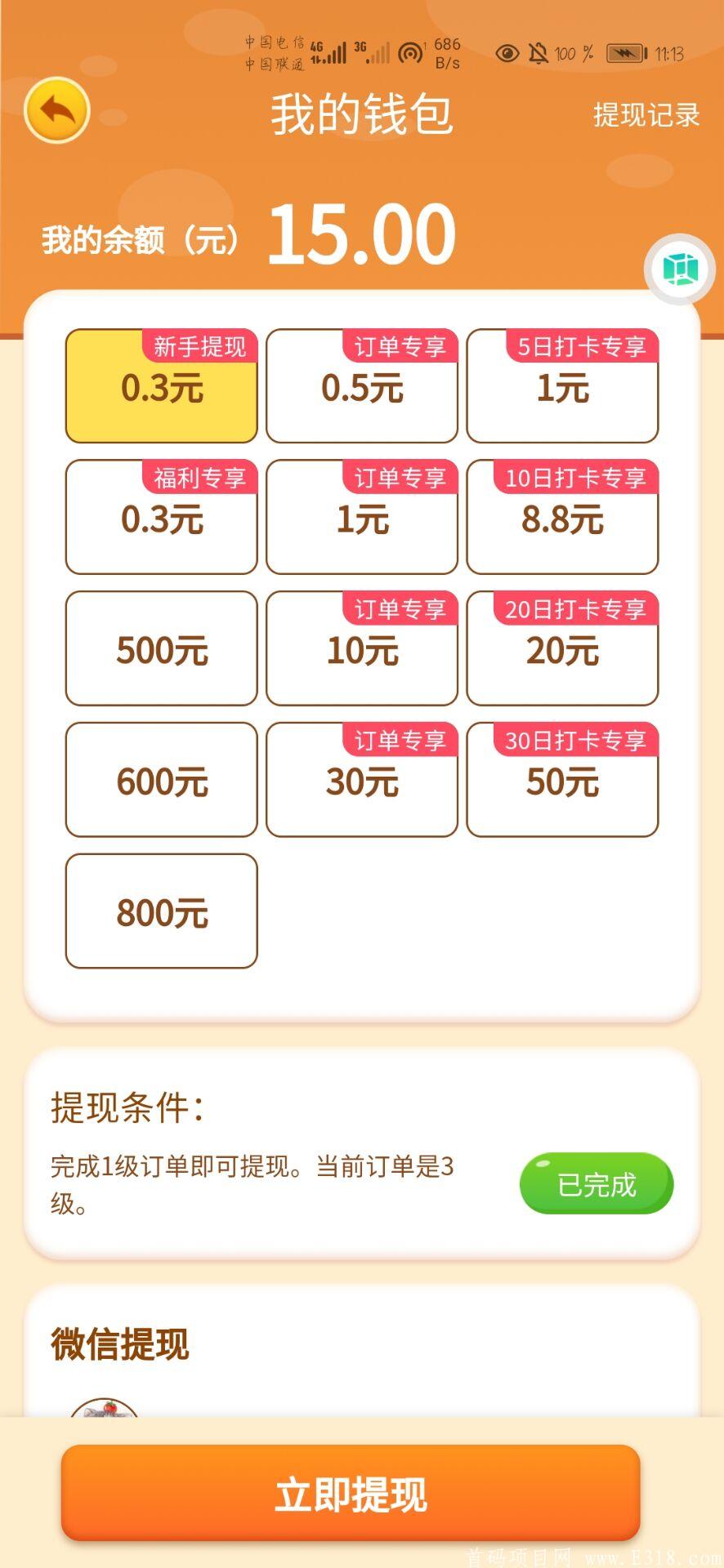
Task: Click the green 已完成 button
Action: (x=597, y=1184)
